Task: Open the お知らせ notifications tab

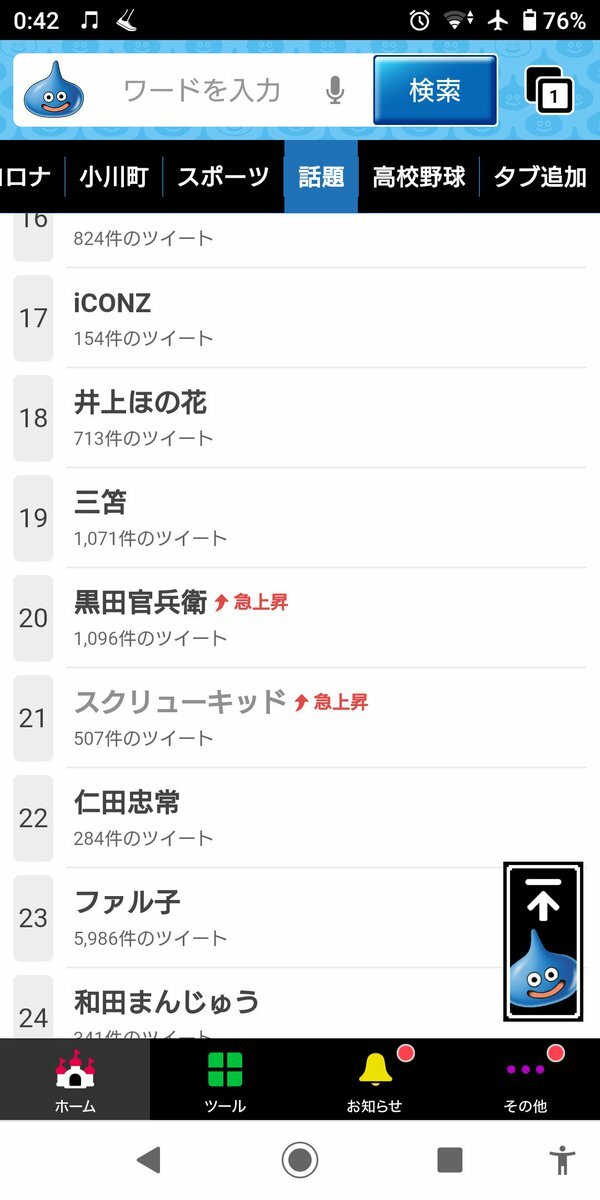Action: 375,1080
